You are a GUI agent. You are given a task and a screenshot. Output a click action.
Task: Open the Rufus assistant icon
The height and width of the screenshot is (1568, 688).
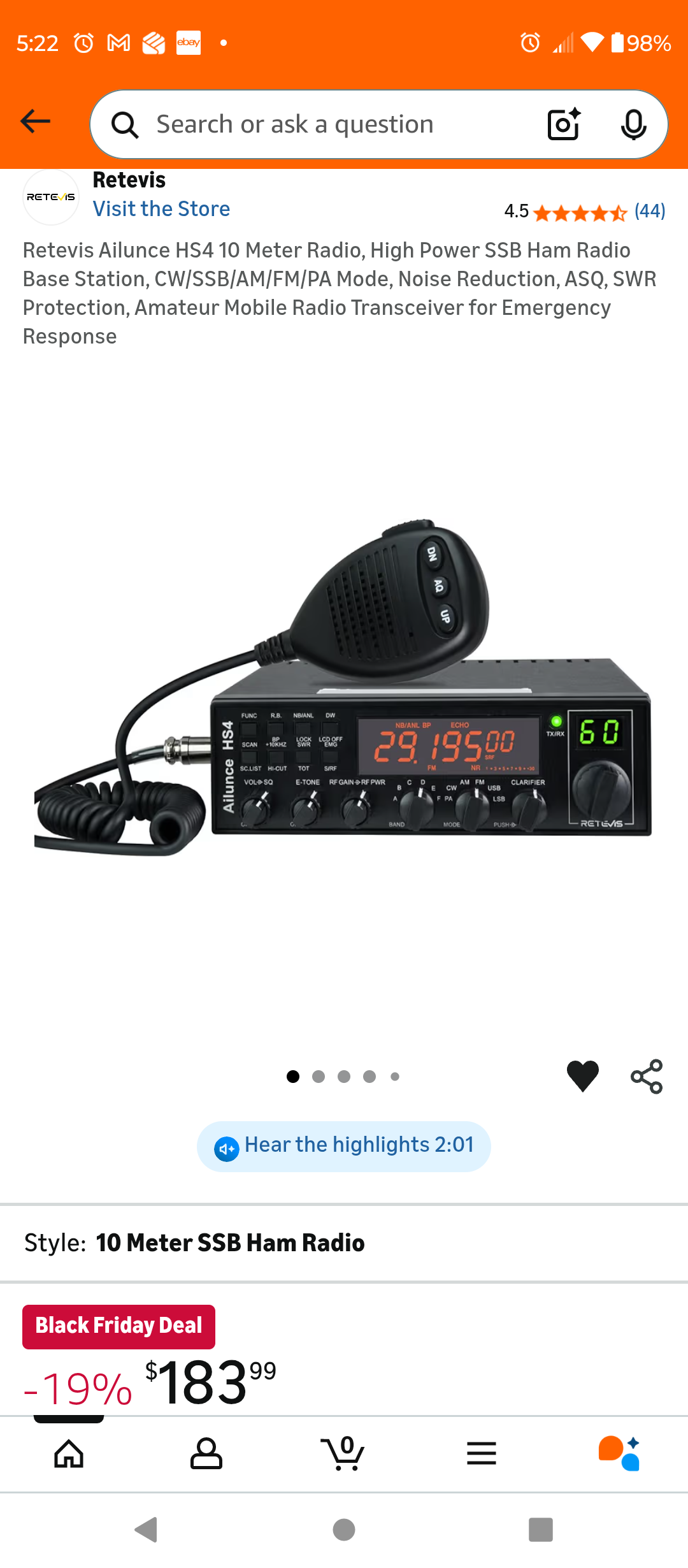pyautogui.click(x=619, y=1454)
